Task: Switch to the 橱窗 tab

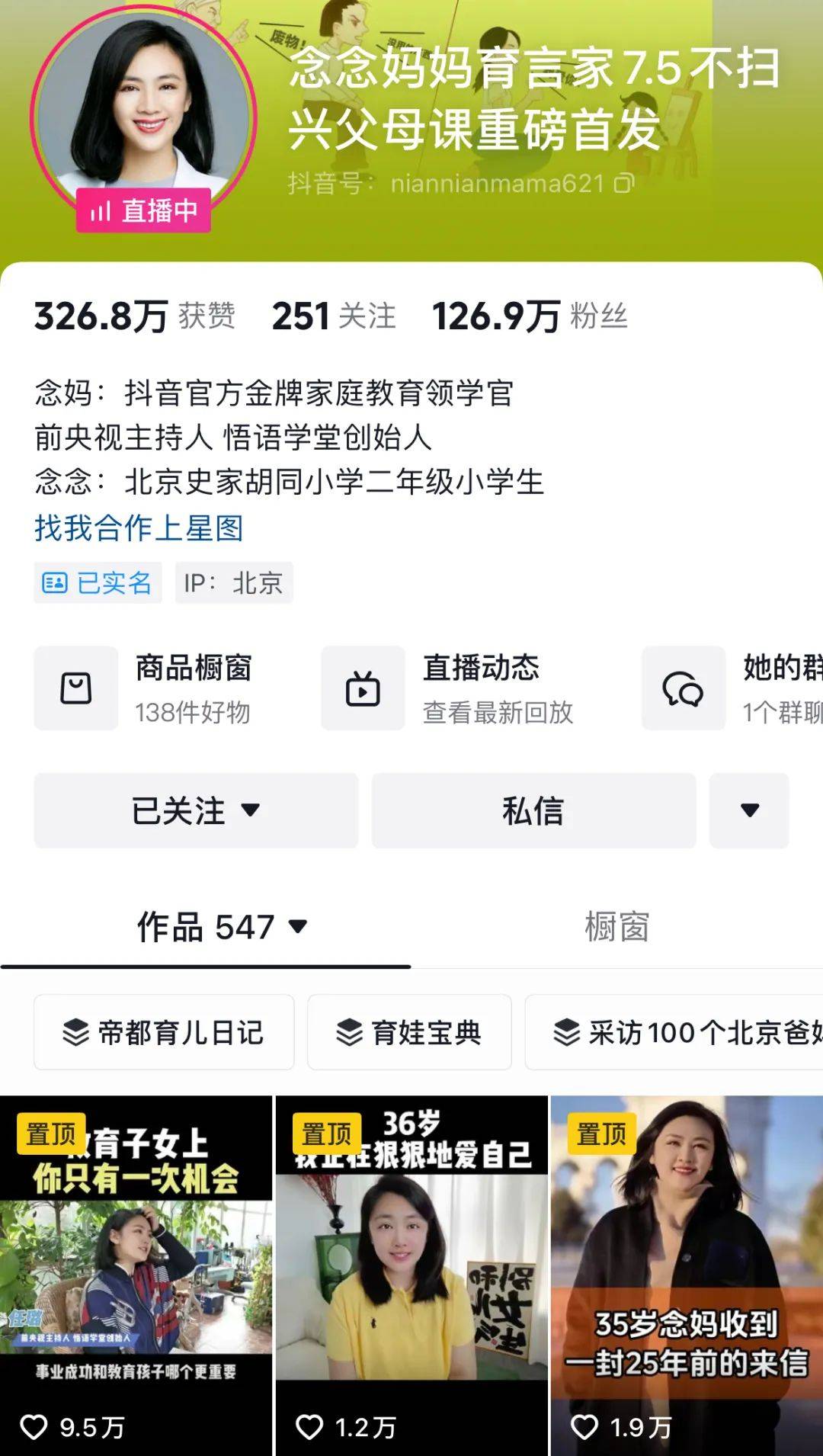Action: pyautogui.click(x=616, y=927)
